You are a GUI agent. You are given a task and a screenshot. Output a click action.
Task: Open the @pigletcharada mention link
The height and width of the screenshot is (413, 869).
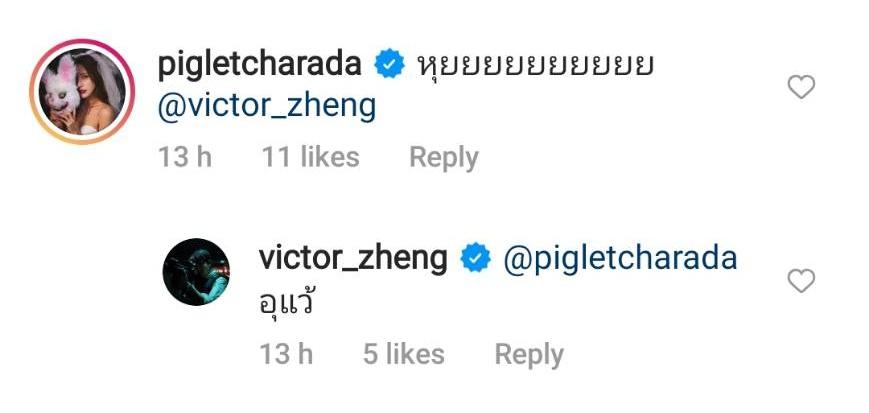620,258
